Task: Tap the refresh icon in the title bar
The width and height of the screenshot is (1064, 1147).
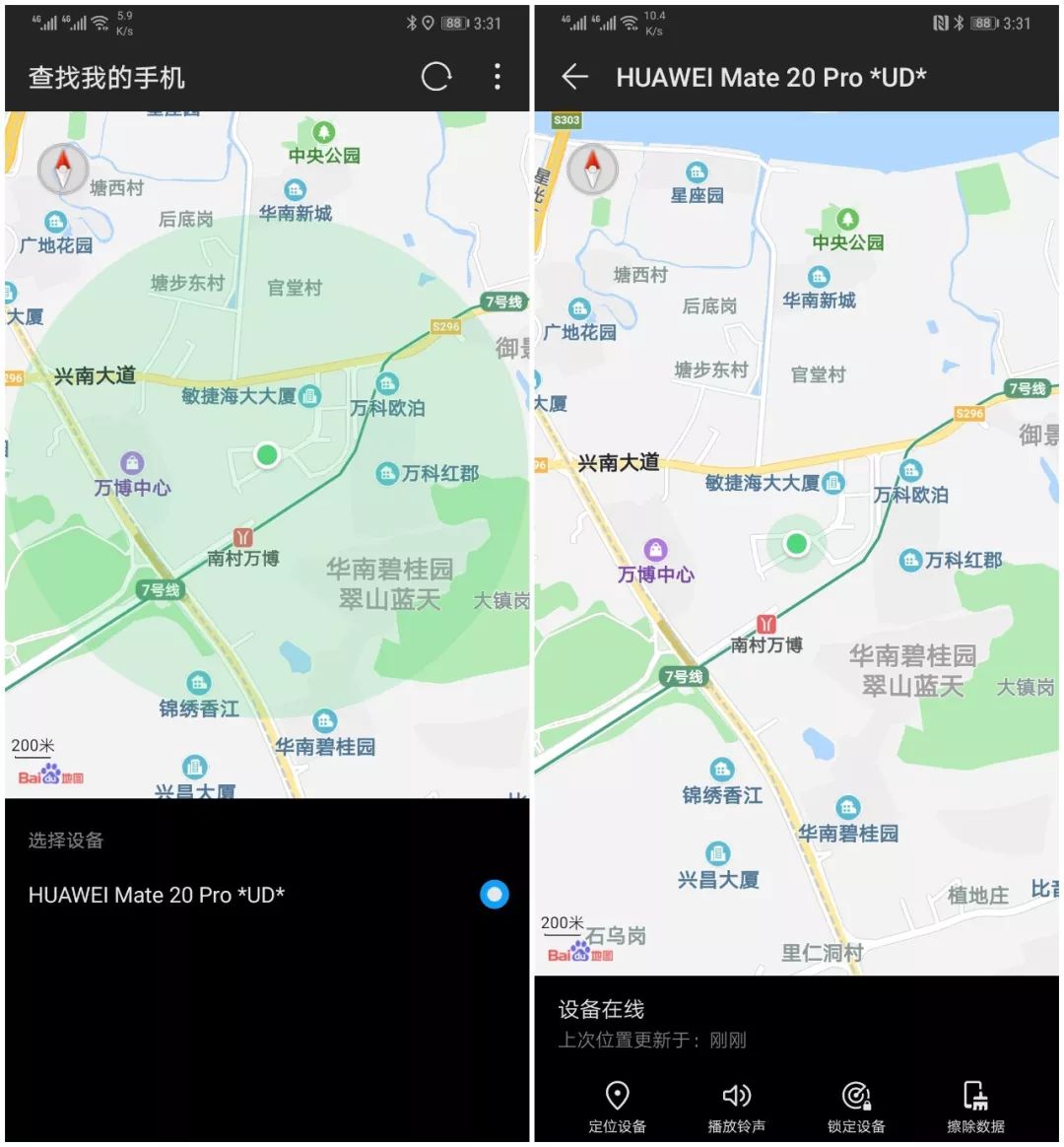Action: pos(436,76)
